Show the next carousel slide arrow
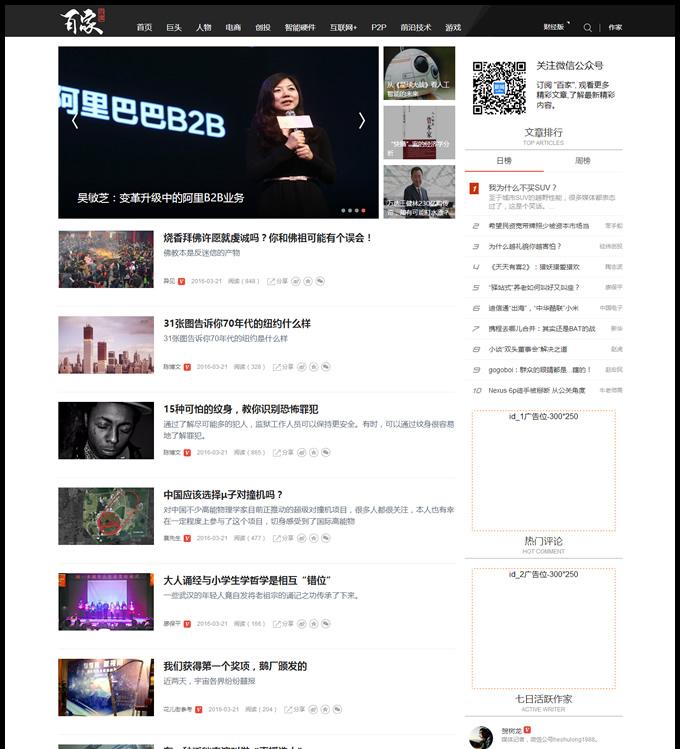680x749 pixels. [362, 120]
